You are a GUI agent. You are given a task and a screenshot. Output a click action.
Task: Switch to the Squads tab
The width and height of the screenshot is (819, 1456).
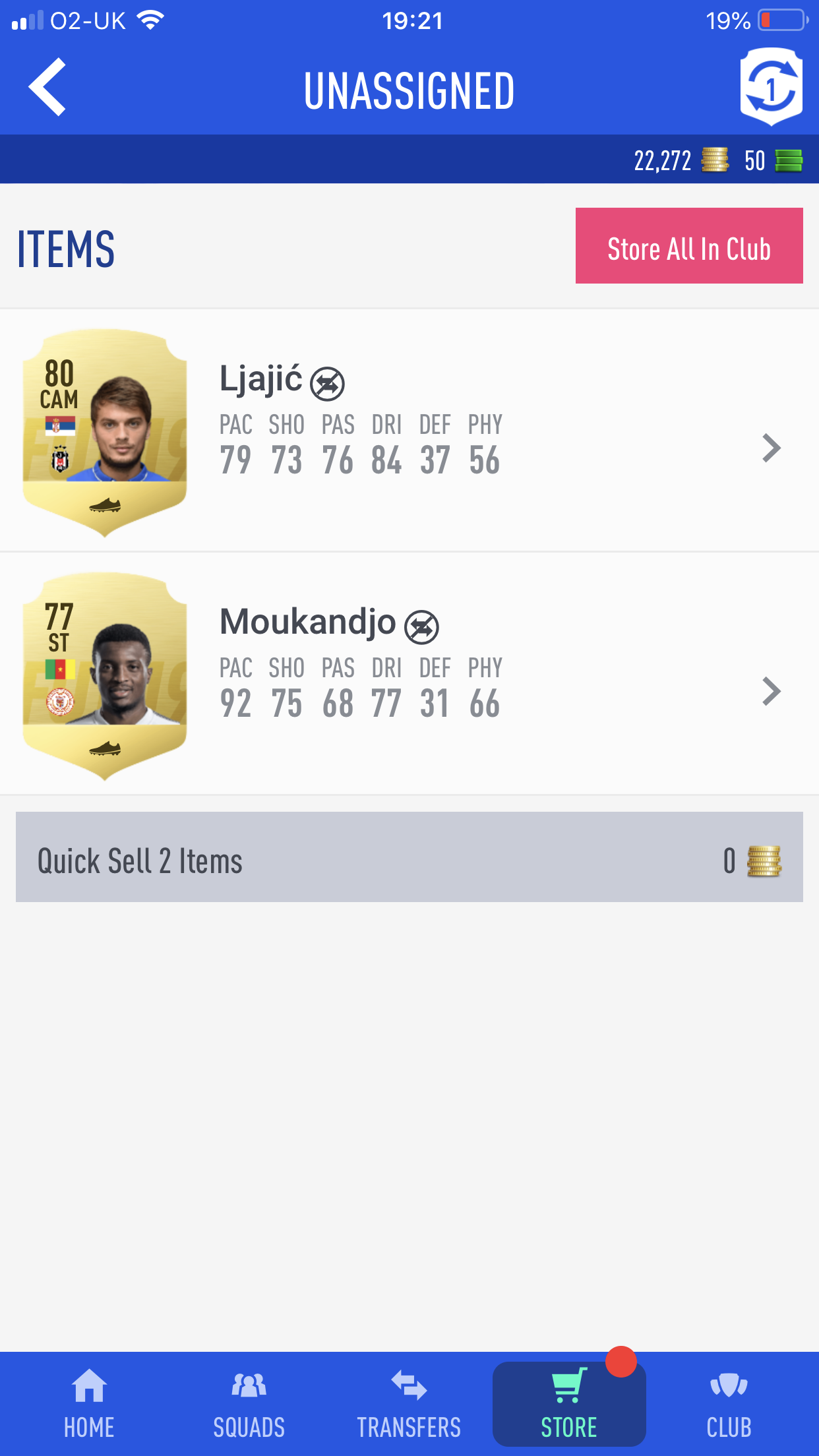pyautogui.click(x=249, y=1404)
